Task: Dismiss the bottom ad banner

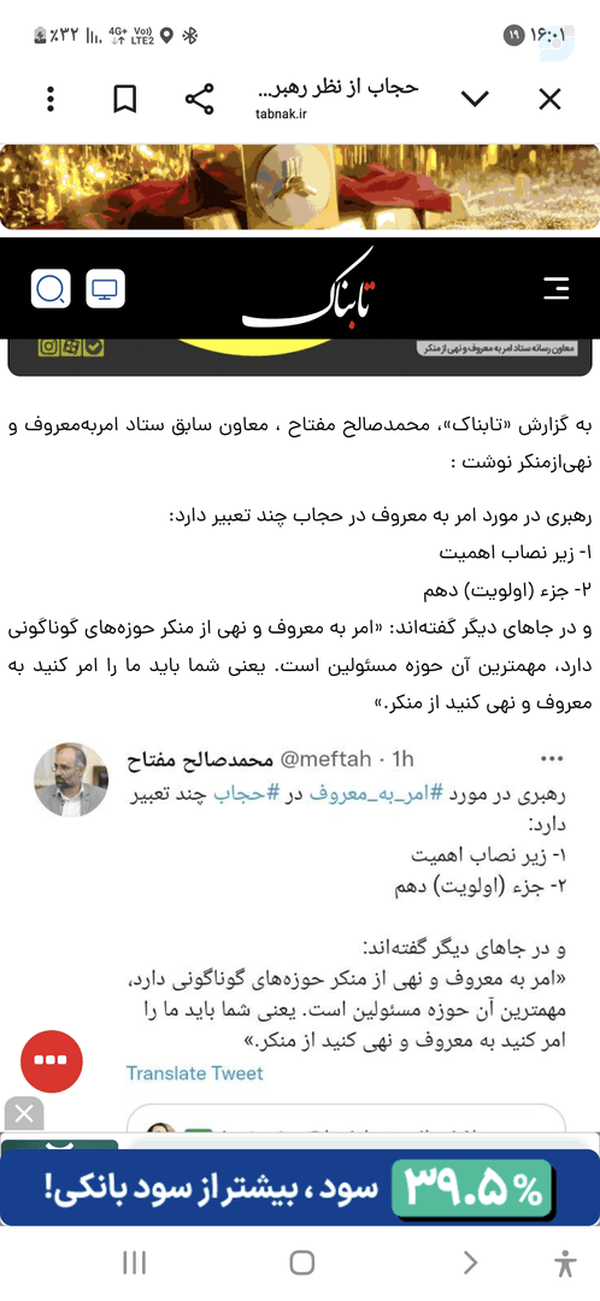Action: point(24,1113)
